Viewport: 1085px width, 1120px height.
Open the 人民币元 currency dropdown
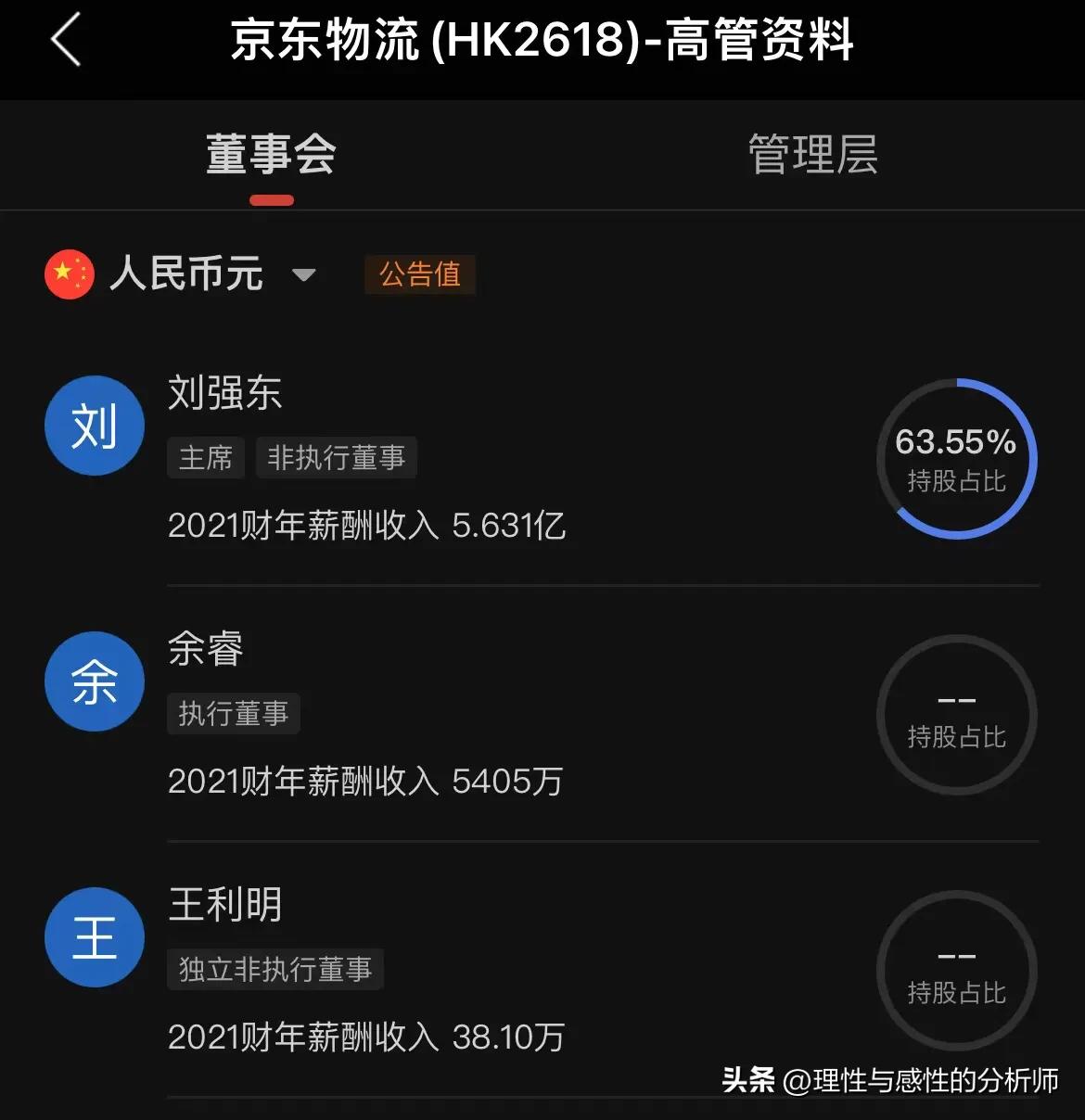tap(185, 274)
